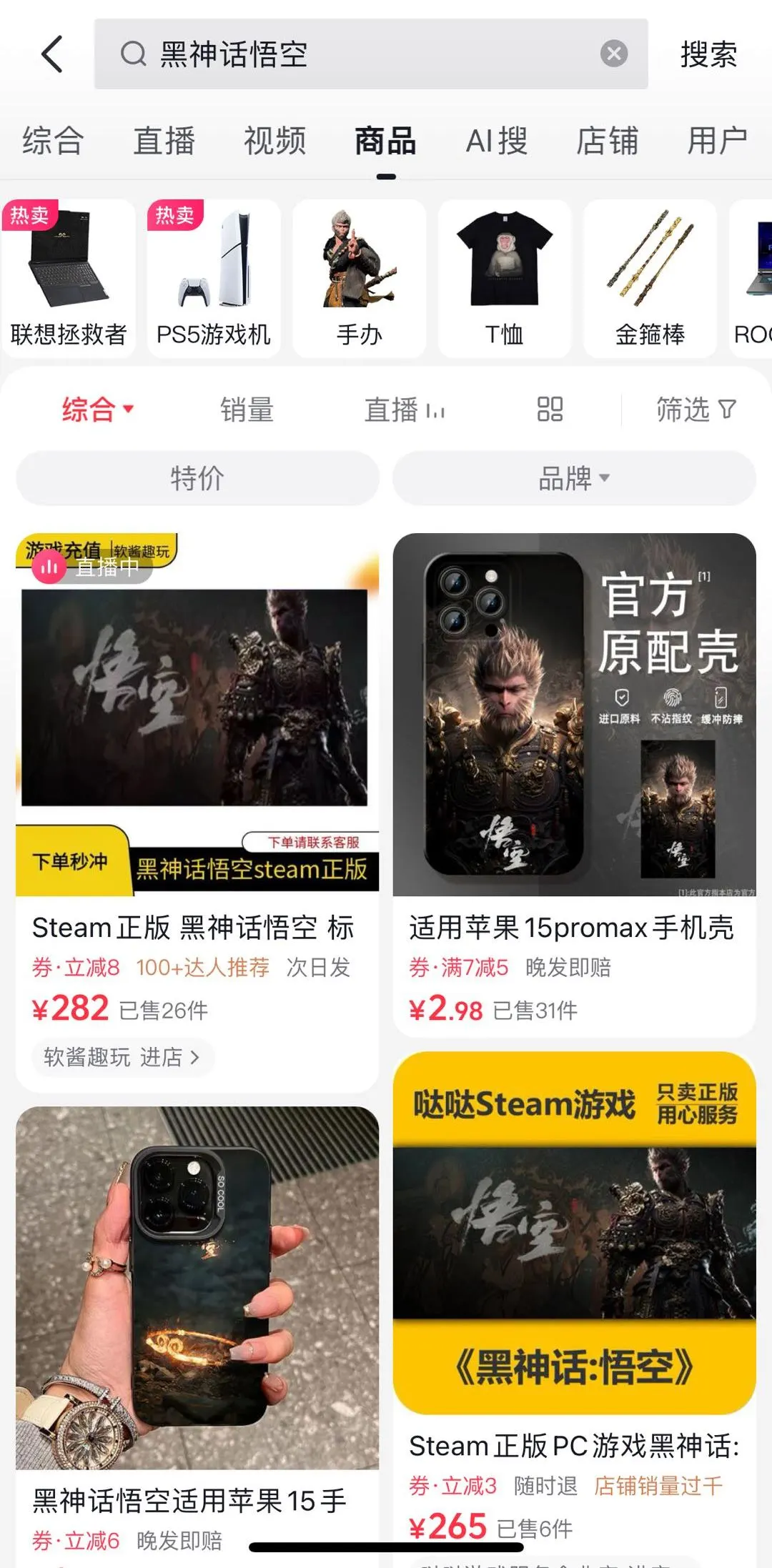Apply the 特价 filter chip
Image resolution: width=772 pixels, height=1568 pixels.
(x=197, y=477)
